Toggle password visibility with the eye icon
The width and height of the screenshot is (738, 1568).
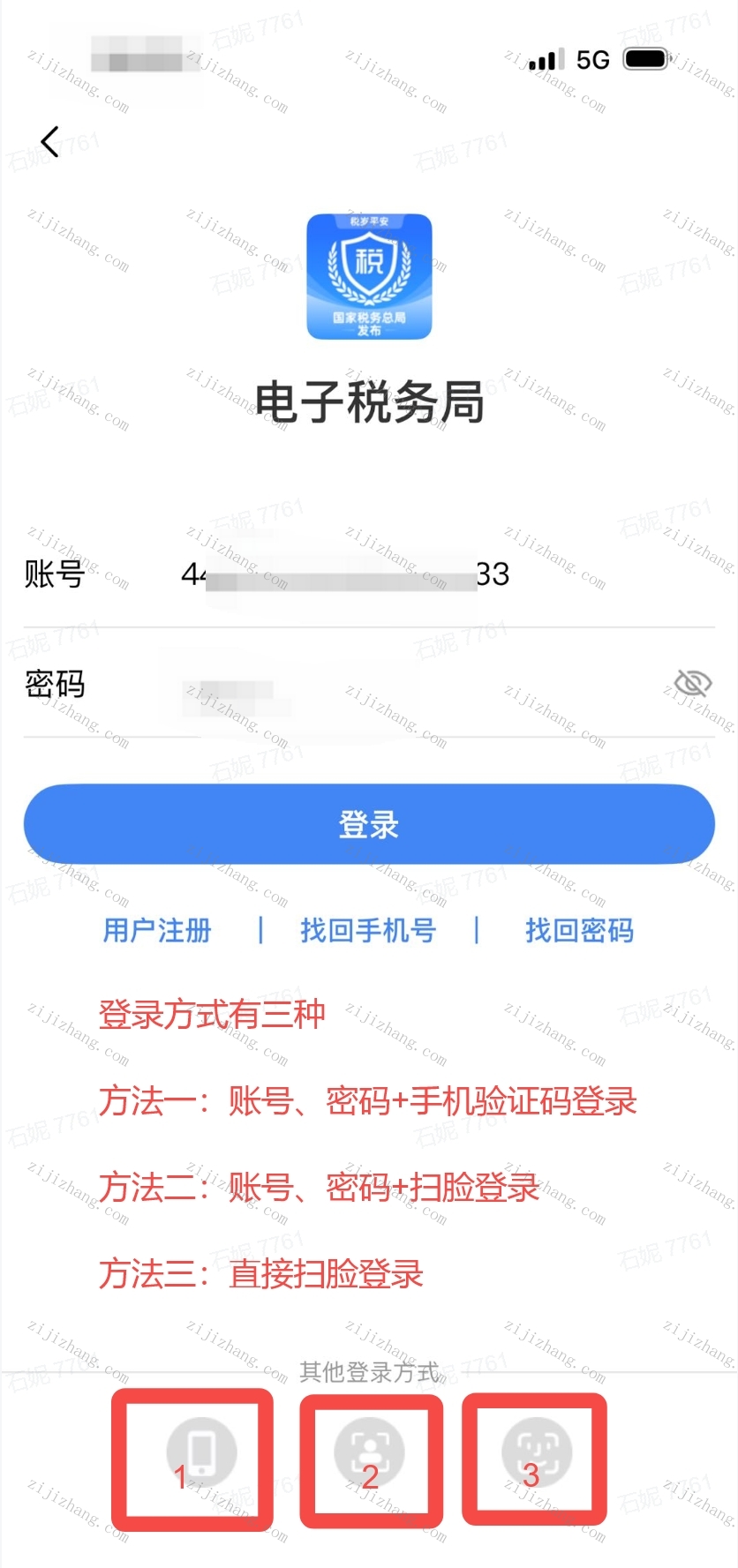[692, 683]
